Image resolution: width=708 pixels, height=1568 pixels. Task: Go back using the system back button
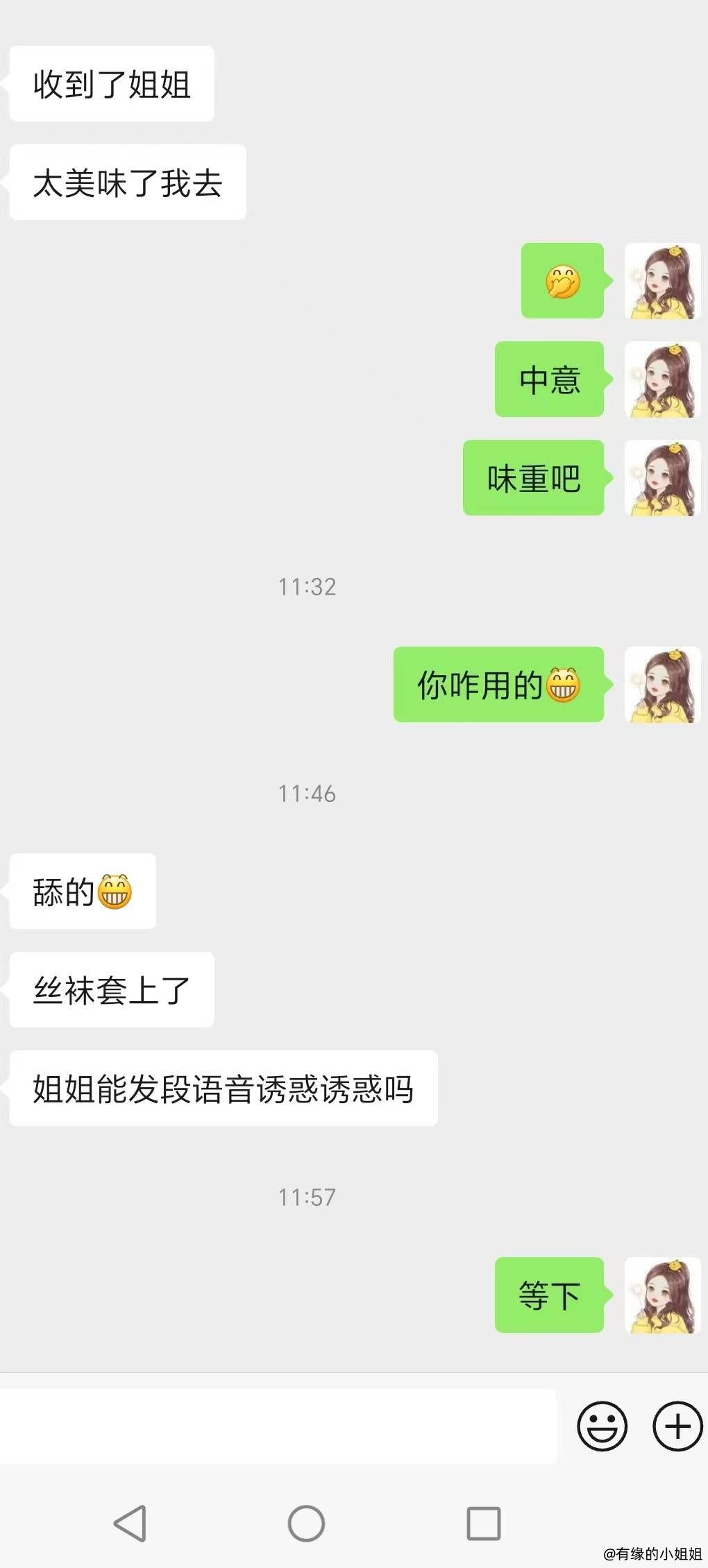pyautogui.click(x=130, y=1524)
